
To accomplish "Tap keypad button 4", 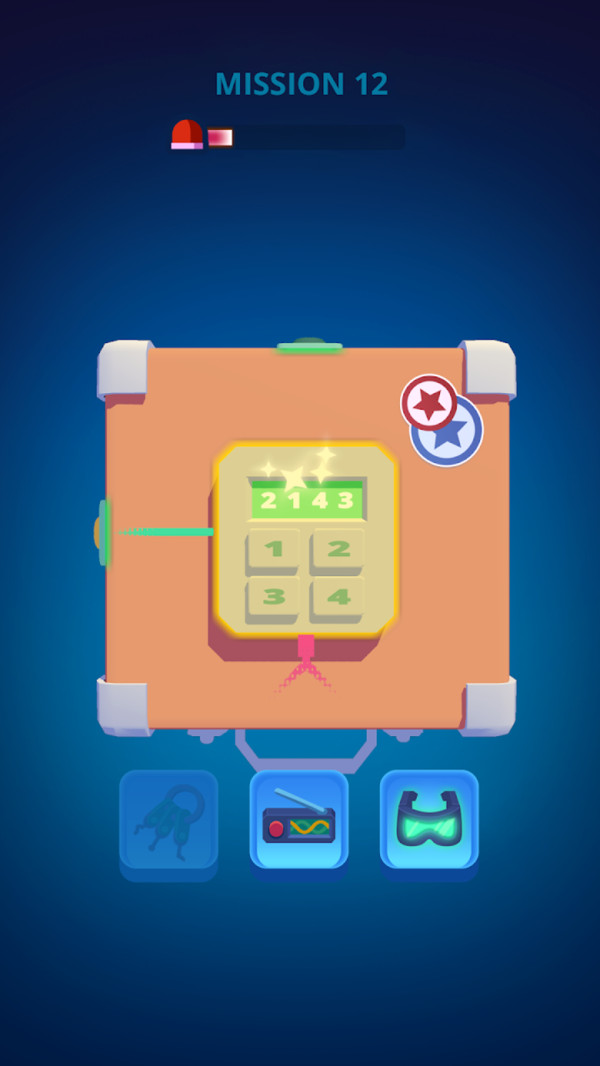I will [338, 598].
